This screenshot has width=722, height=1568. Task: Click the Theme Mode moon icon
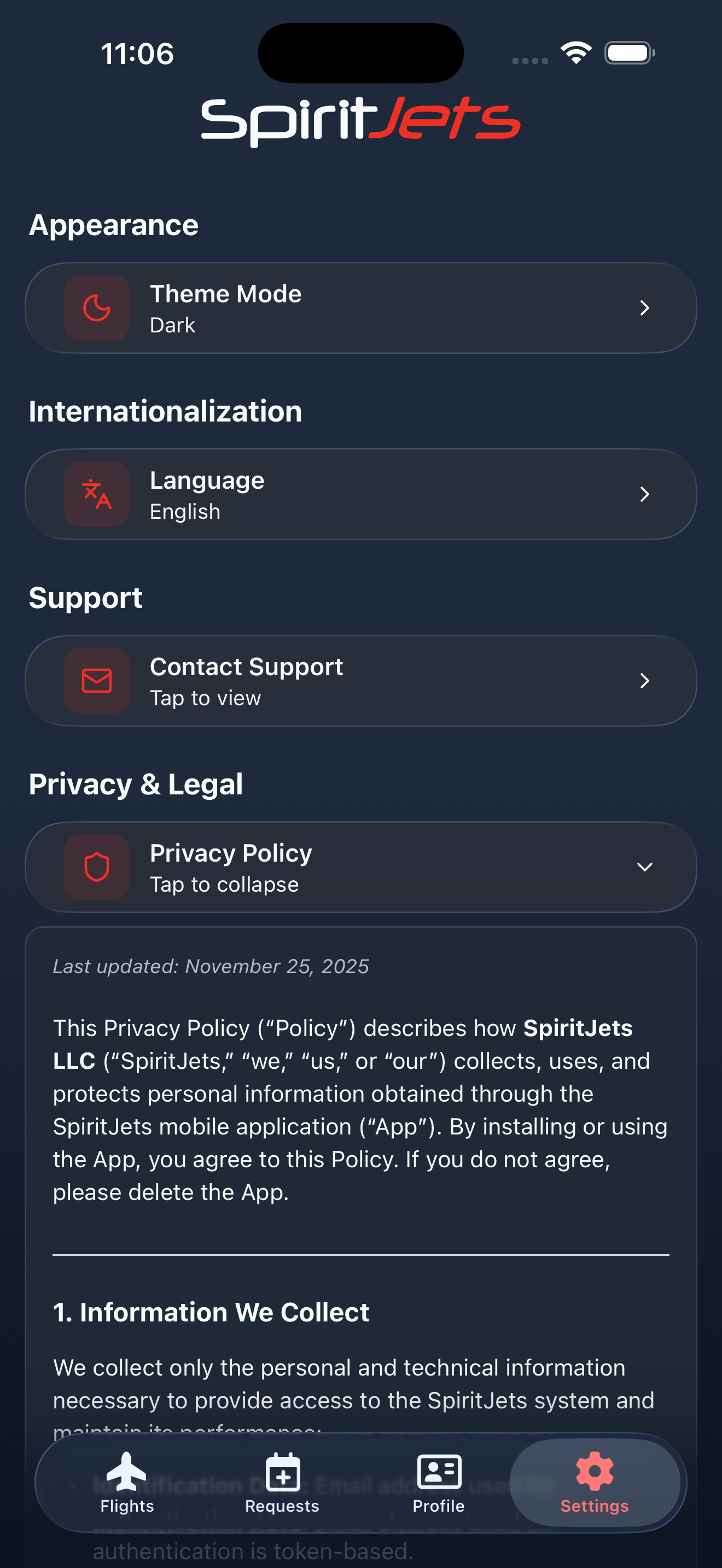click(x=96, y=308)
